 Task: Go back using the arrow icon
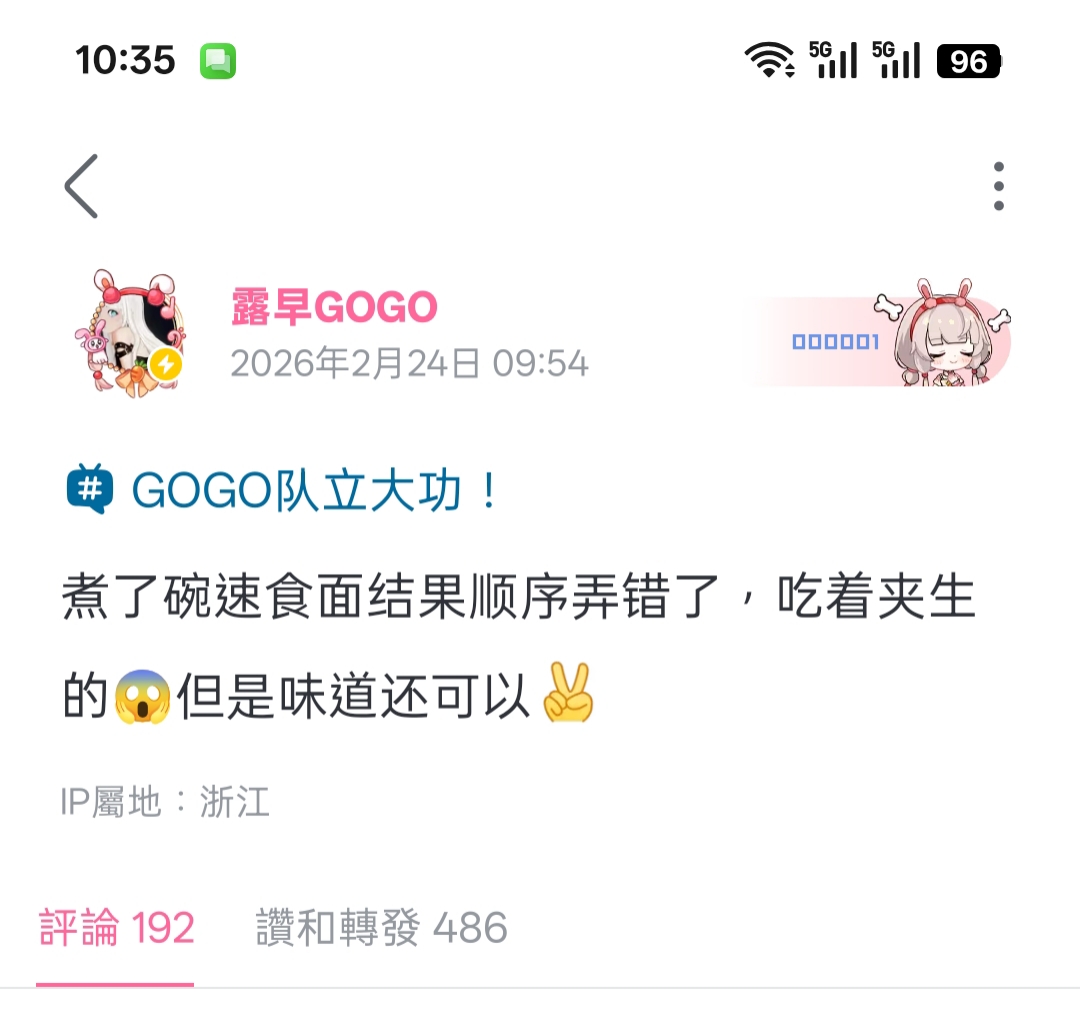point(82,186)
